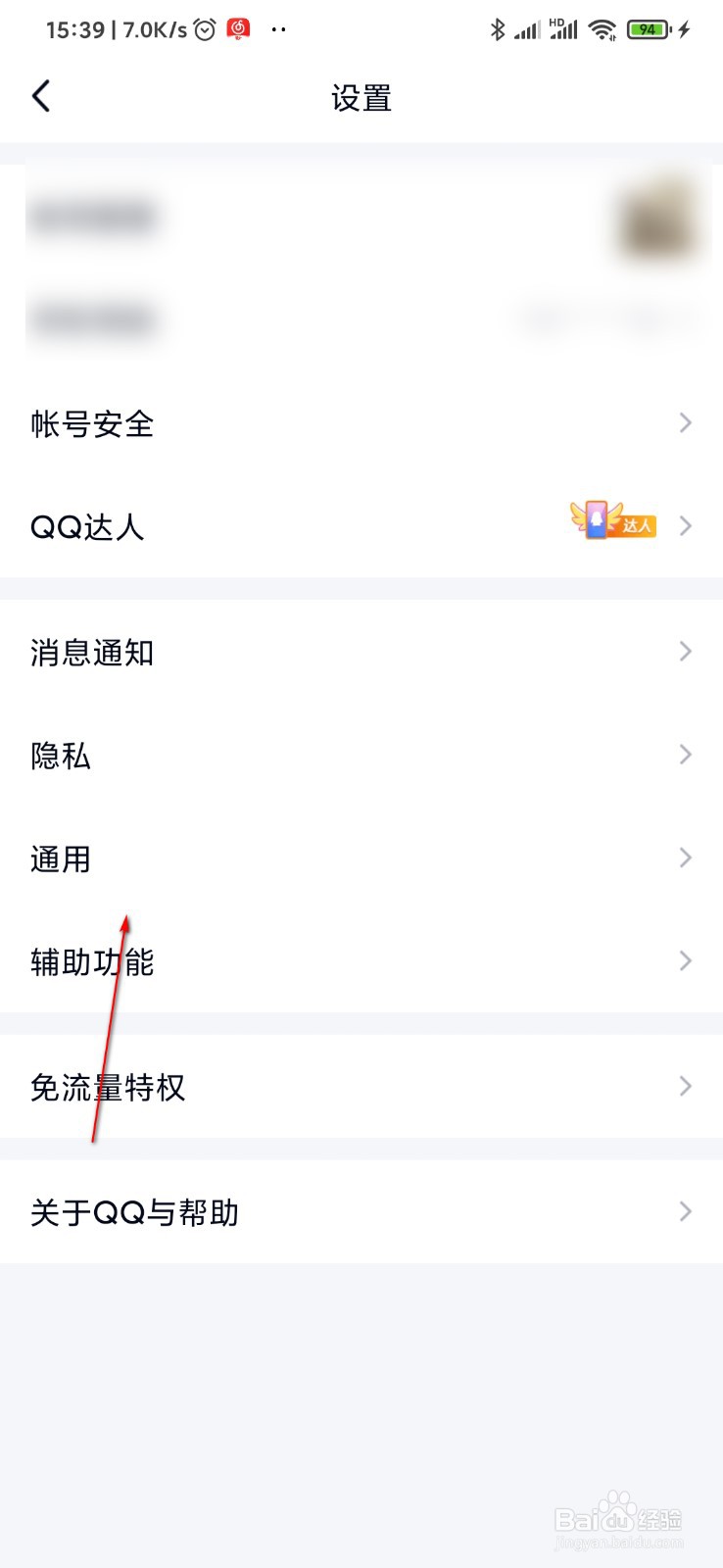Click the blurred profile avatar thumbnail
The height and width of the screenshot is (1568, 723).
(657, 218)
